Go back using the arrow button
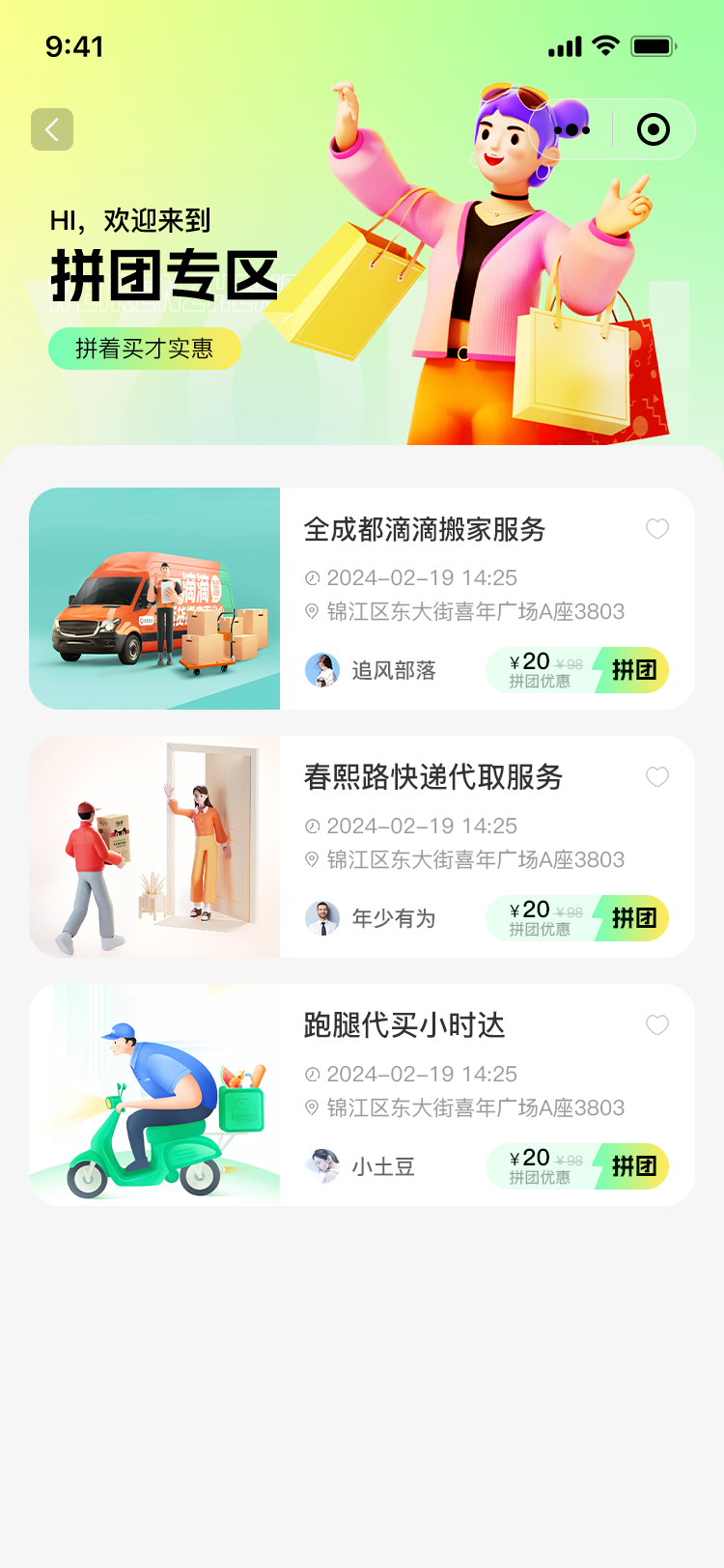 point(52,129)
